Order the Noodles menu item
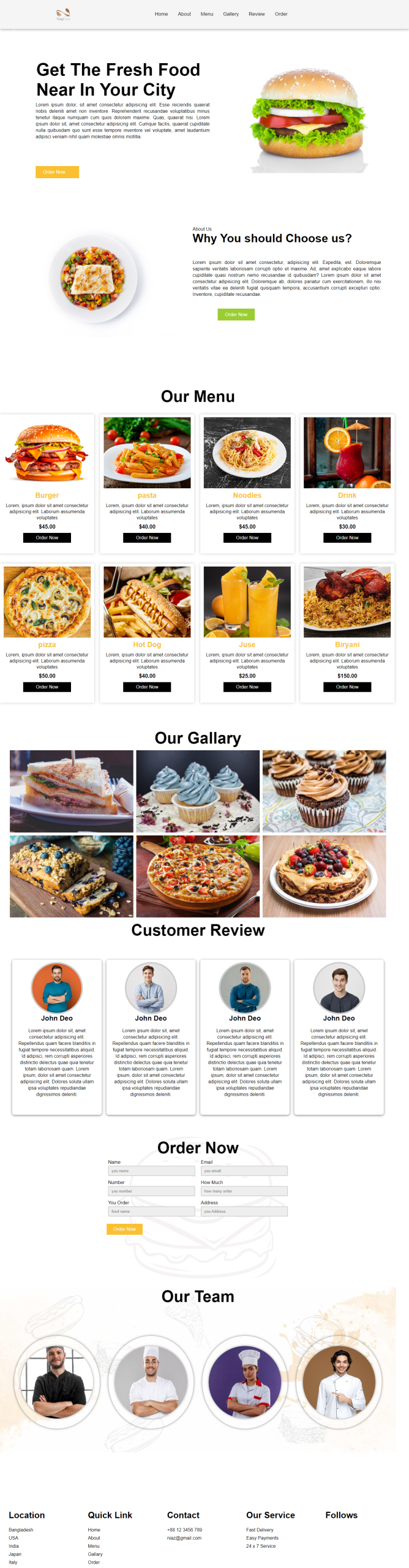 coord(247,538)
